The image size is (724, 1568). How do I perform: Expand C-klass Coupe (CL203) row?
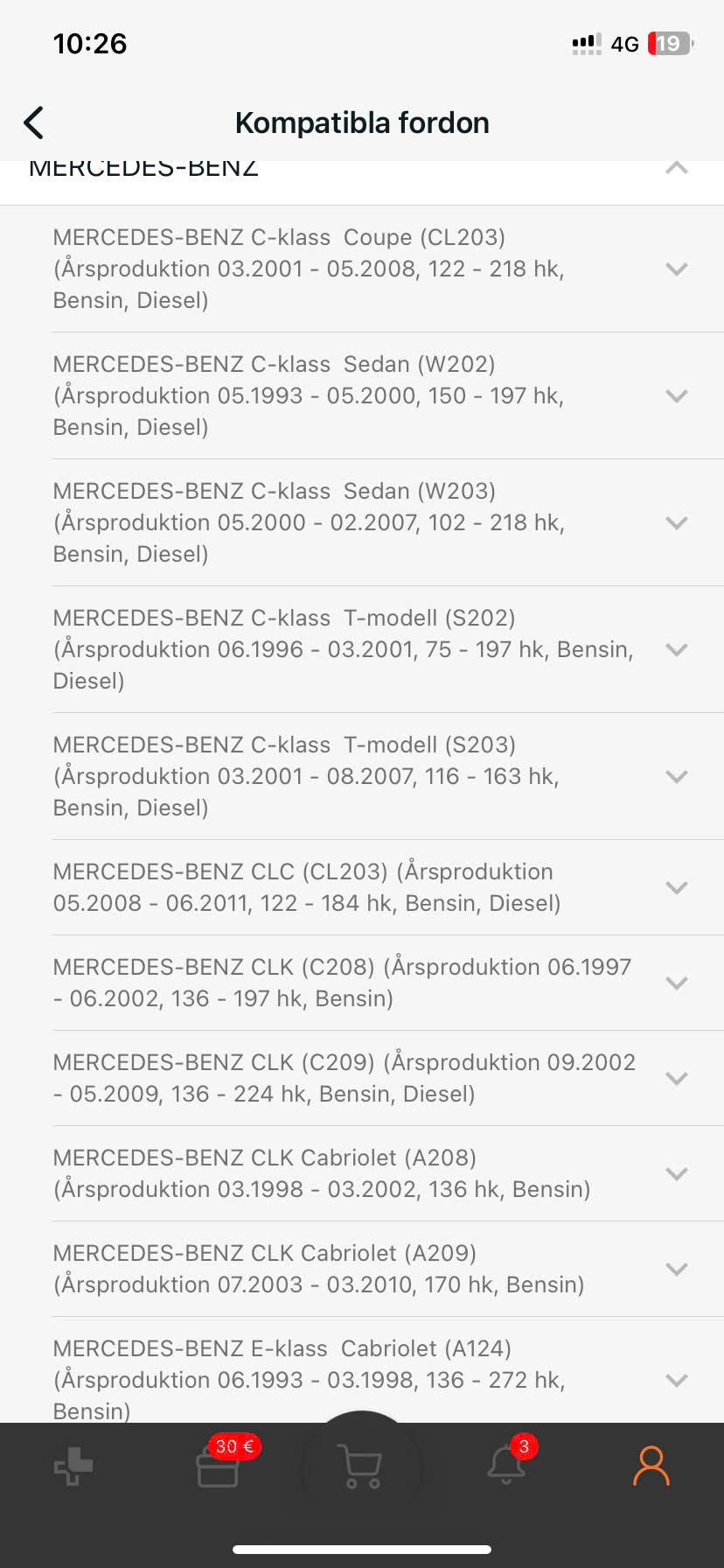tap(676, 269)
